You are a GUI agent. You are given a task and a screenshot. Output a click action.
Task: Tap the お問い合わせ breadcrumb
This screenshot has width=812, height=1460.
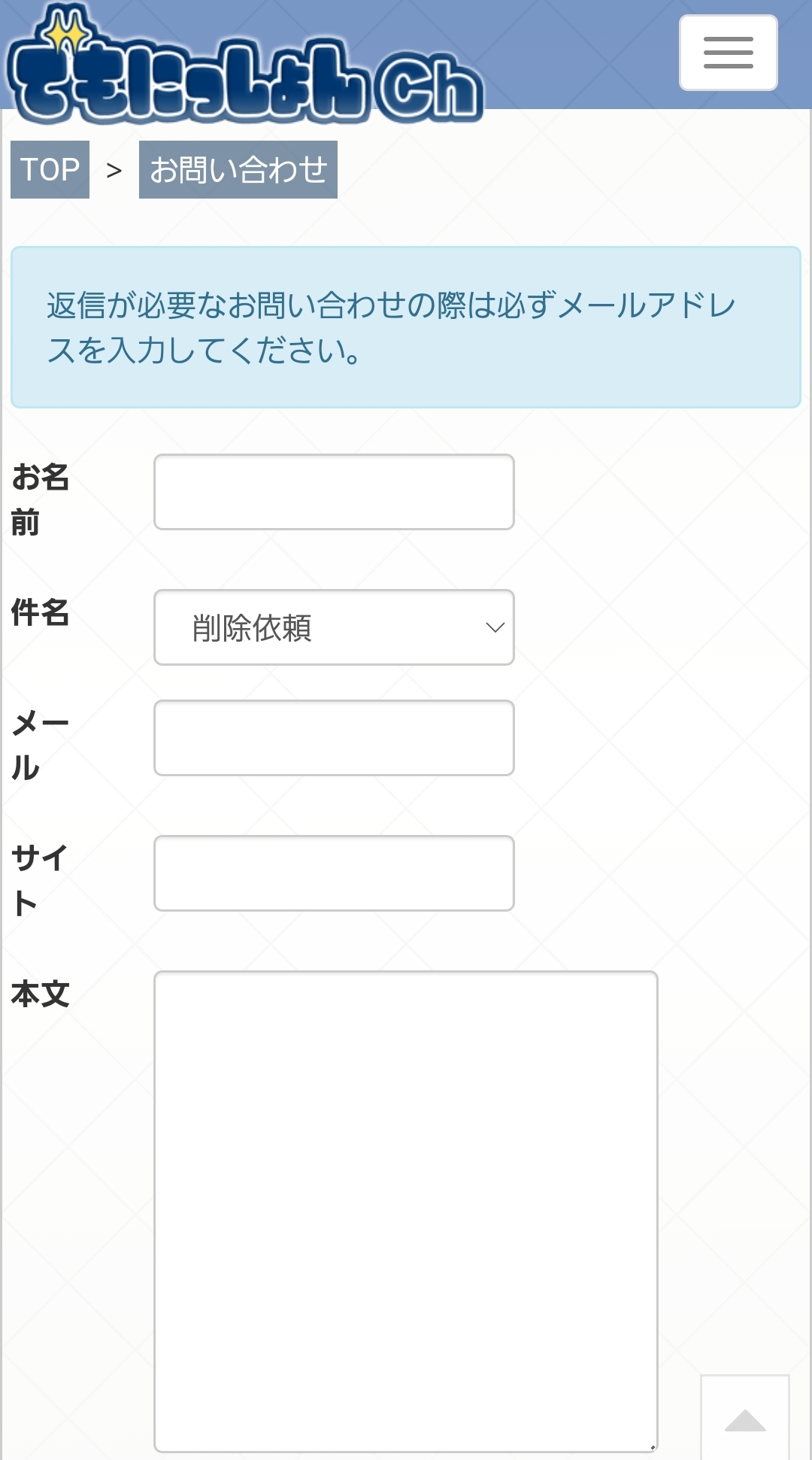click(x=238, y=169)
